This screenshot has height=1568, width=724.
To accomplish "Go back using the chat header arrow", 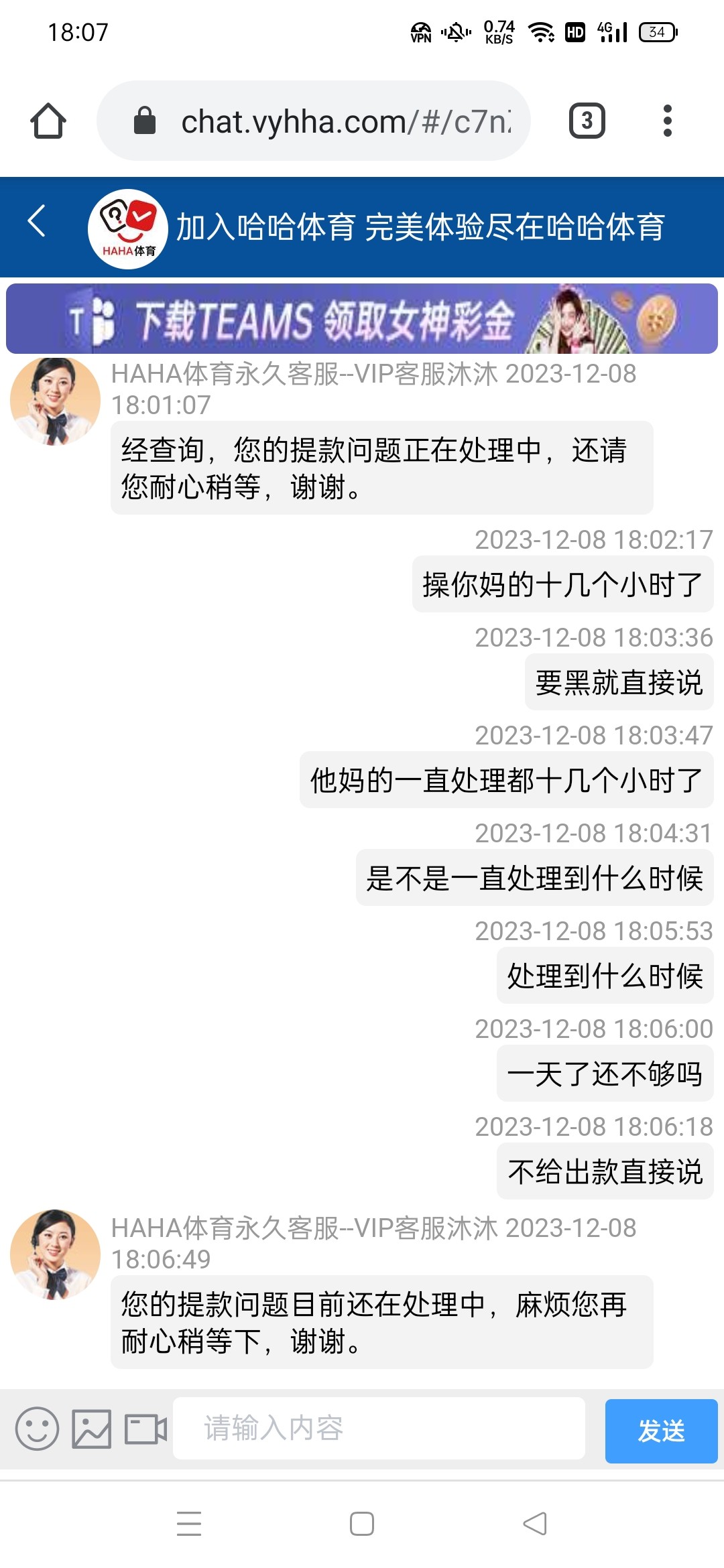I will tap(37, 221).
